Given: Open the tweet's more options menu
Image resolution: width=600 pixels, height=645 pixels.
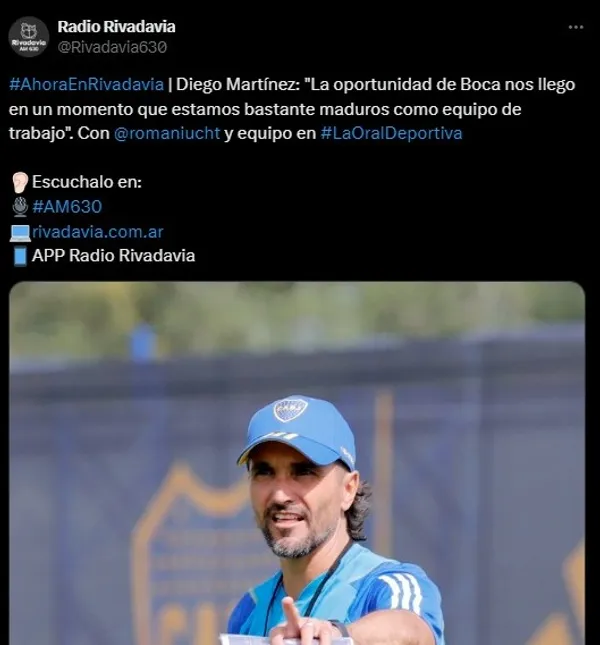Looking at the screenshot, I should point(575,27).
